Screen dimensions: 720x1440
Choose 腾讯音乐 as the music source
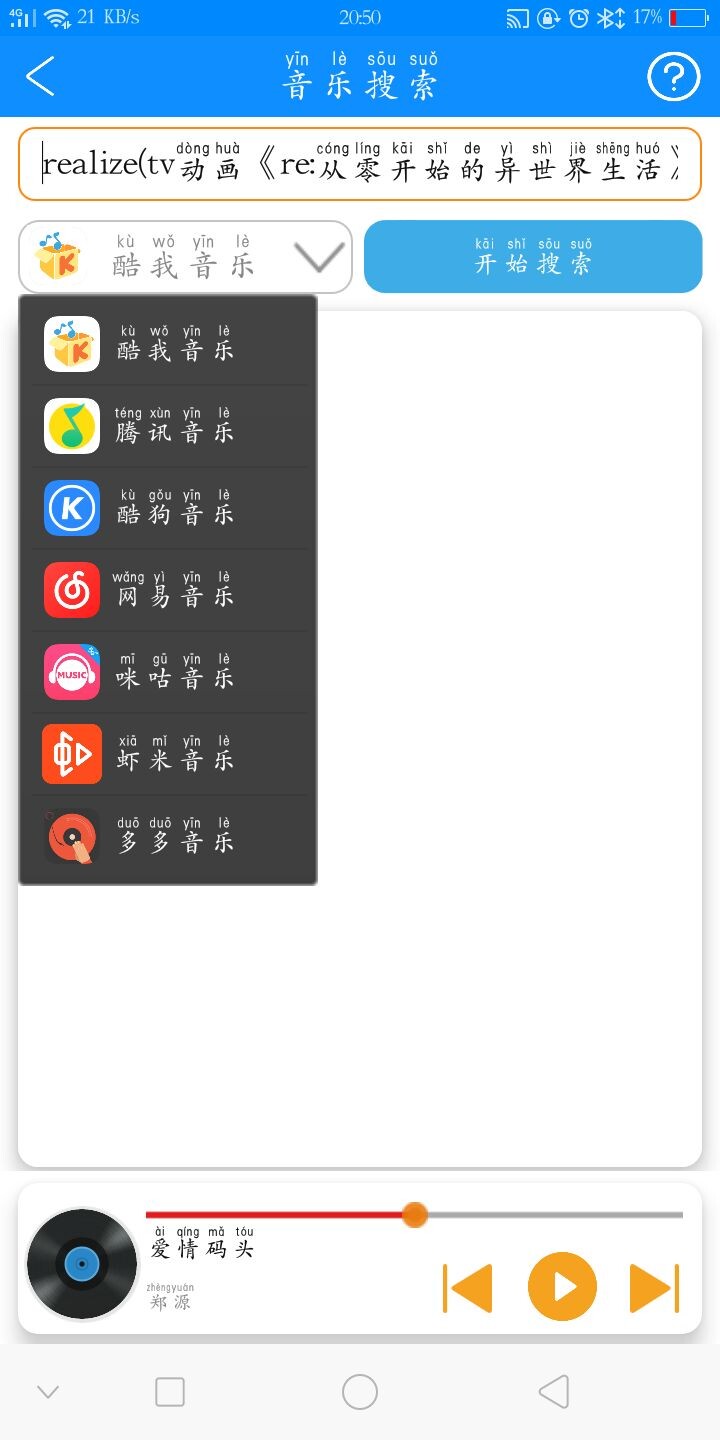tap(168, 426)
